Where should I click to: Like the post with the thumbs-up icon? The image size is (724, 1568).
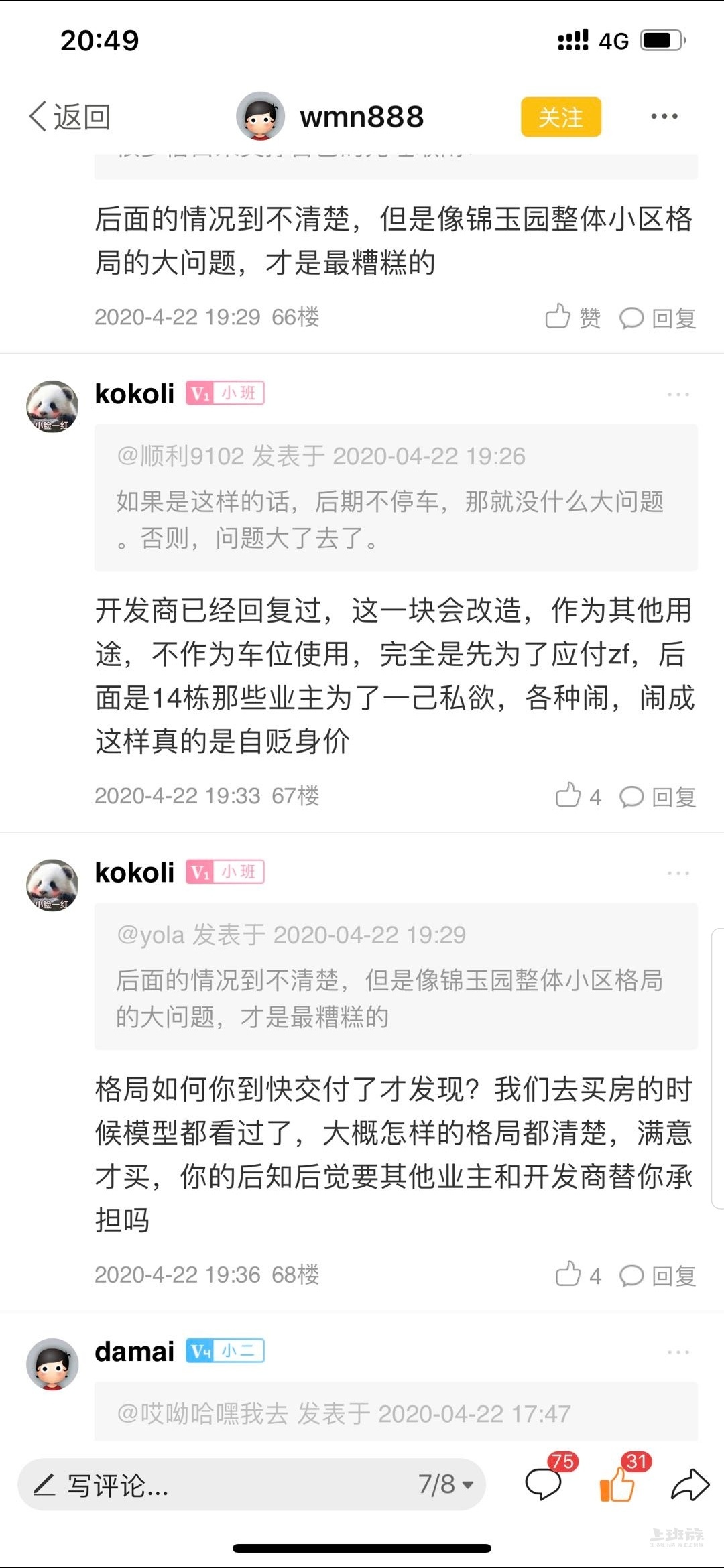(x=617, y=1484)
